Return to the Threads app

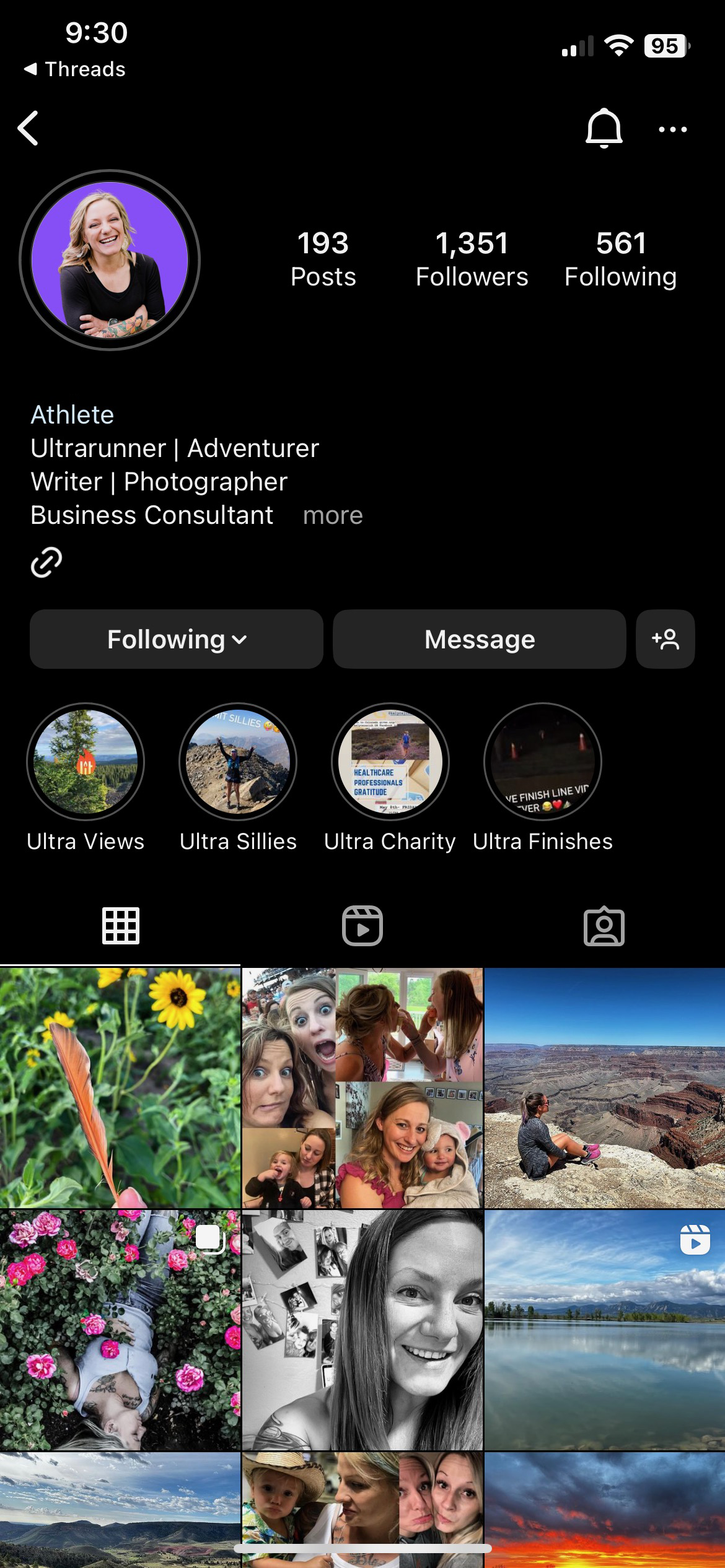(x=75, y=69)
